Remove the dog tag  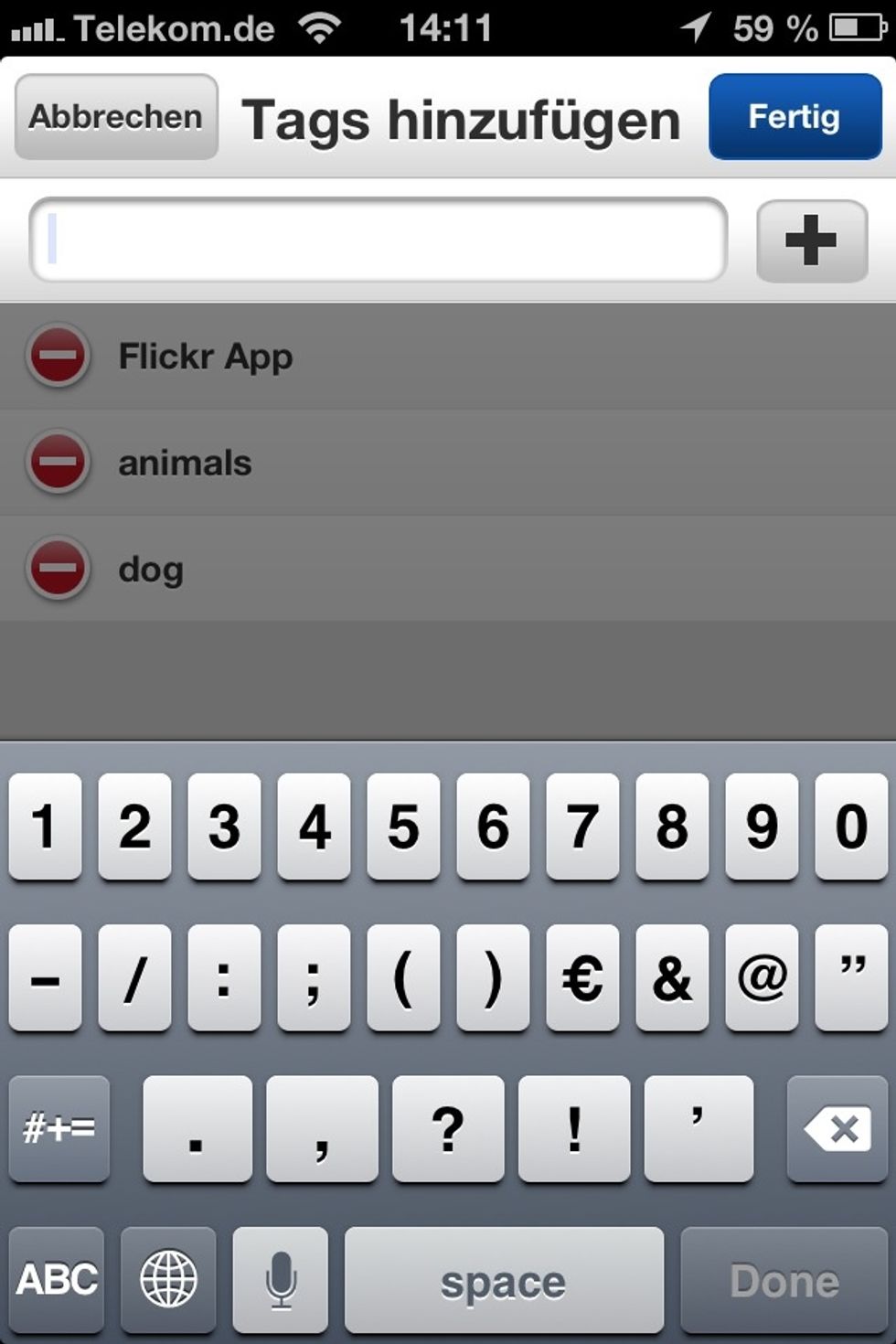pyautogui.click(x=58, y=568)
